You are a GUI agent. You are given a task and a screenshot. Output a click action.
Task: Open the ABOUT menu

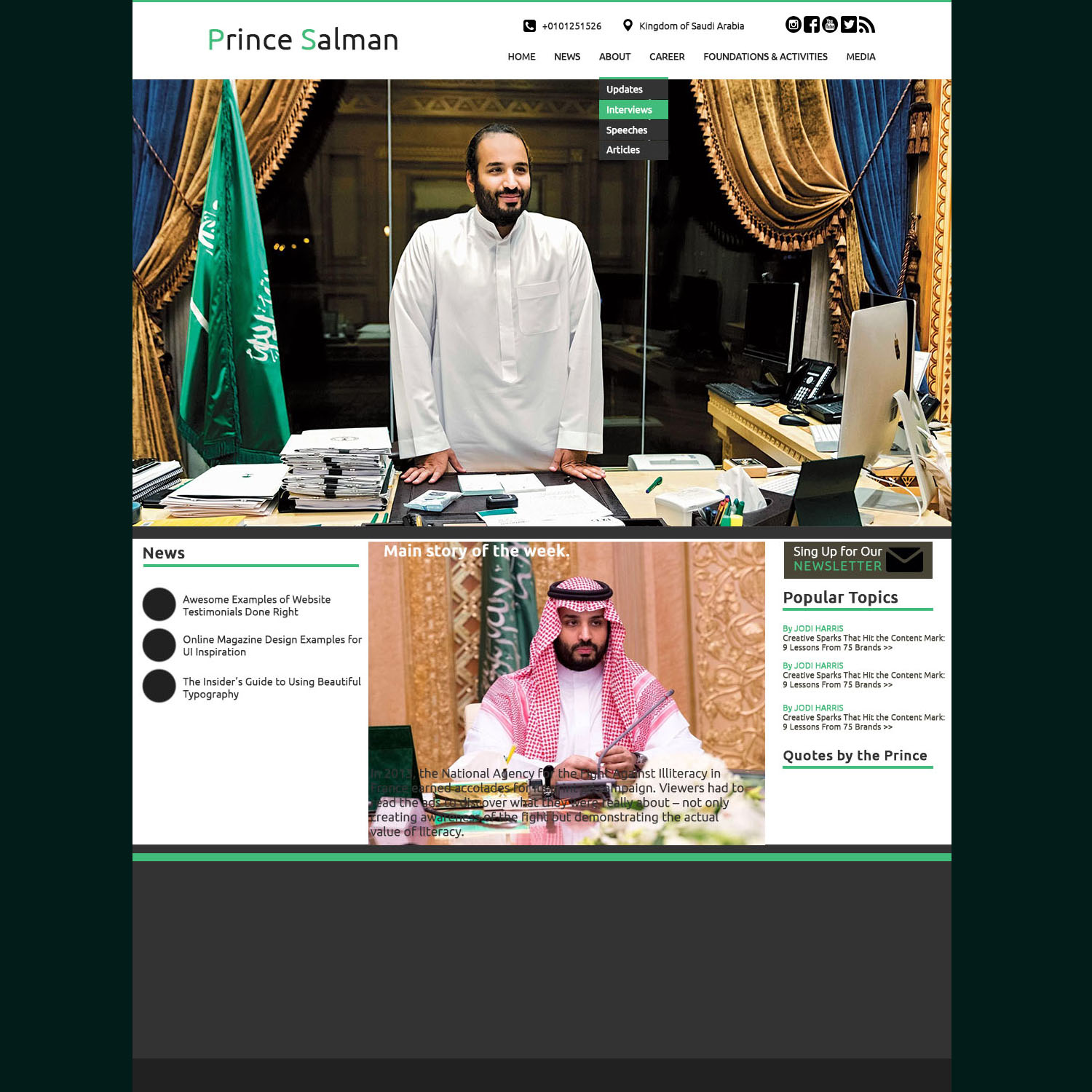[x=614, y=57]
